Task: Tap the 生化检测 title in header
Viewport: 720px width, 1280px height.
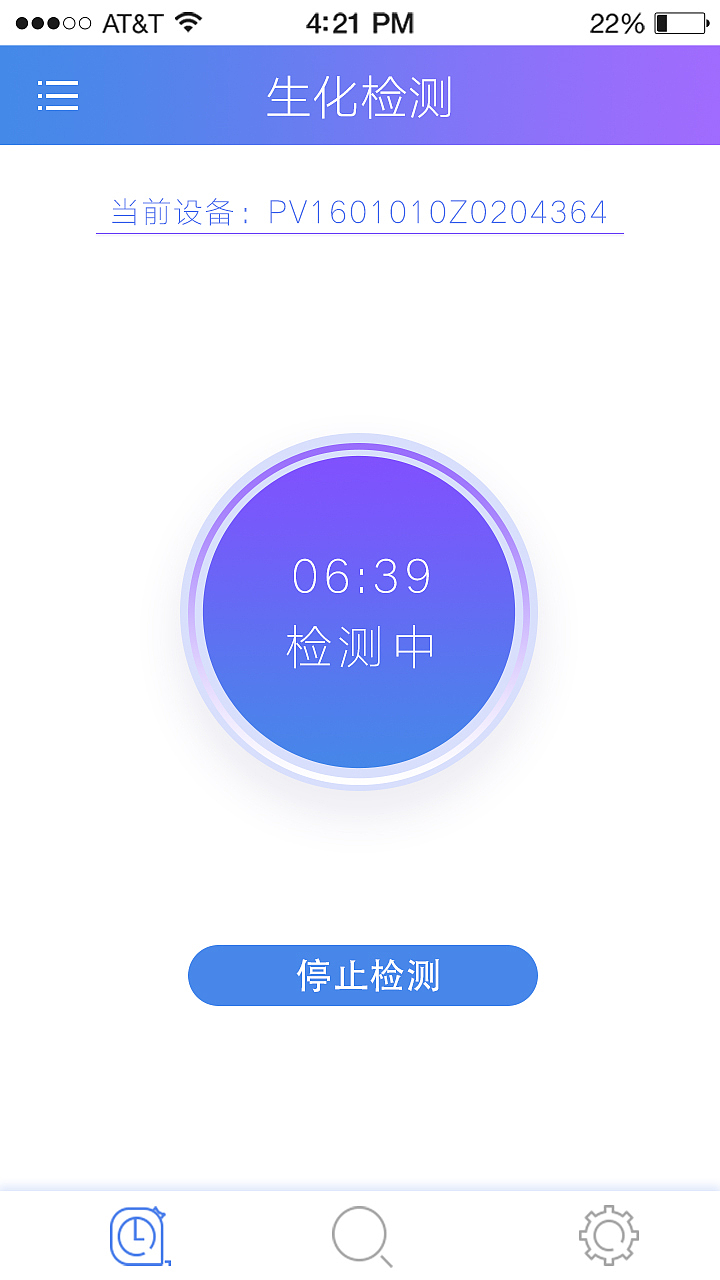Action: coord(360,97)
